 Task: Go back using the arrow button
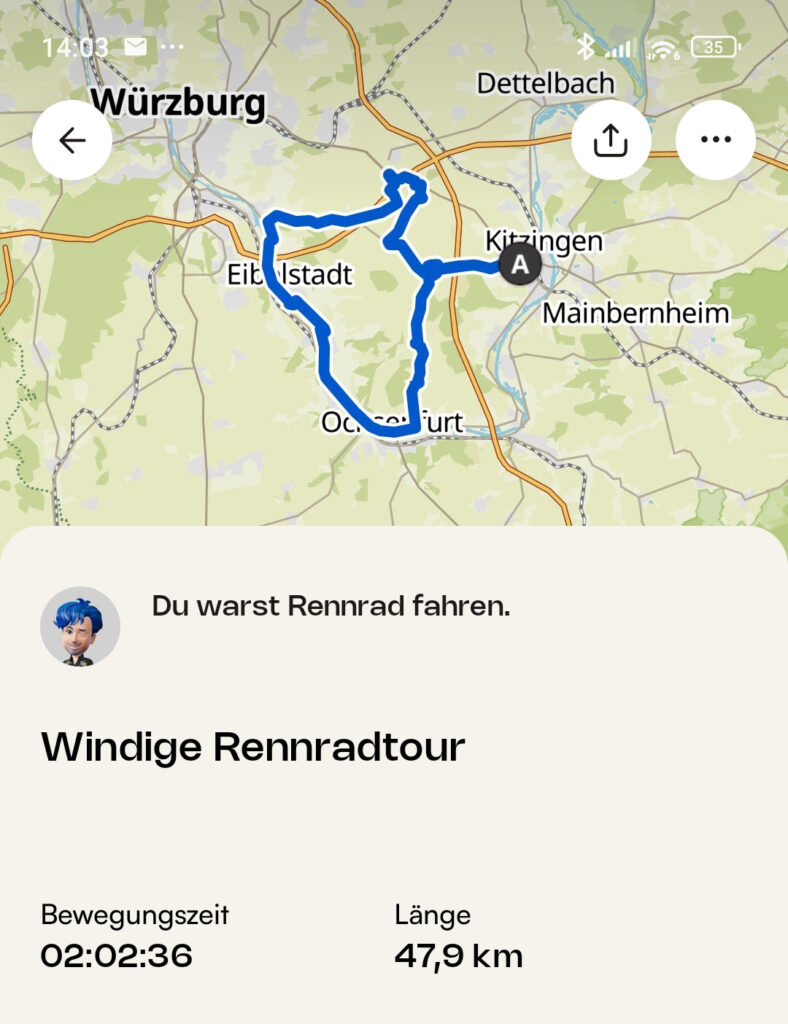click(72, 141)
